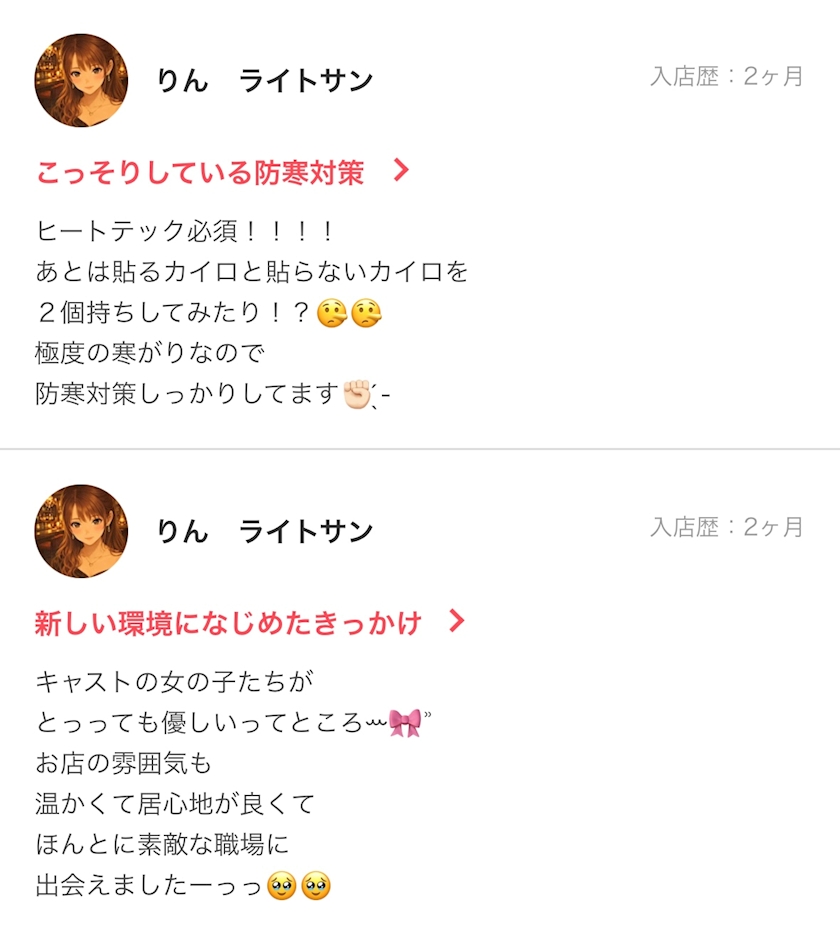Screen dimensions: 840x928
Task: Tap りん's avatar above こっそりしている防寒対策
Action: point(82,80)
